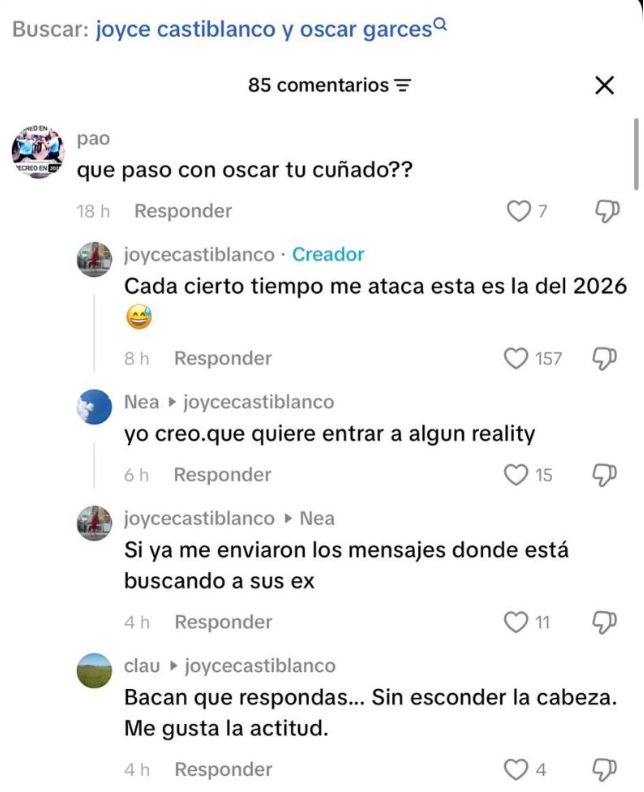This screenshot has height=792, width=644.
Task: Search joyce castiblanco y oscar garces
Action: click(x=270, y=29)
